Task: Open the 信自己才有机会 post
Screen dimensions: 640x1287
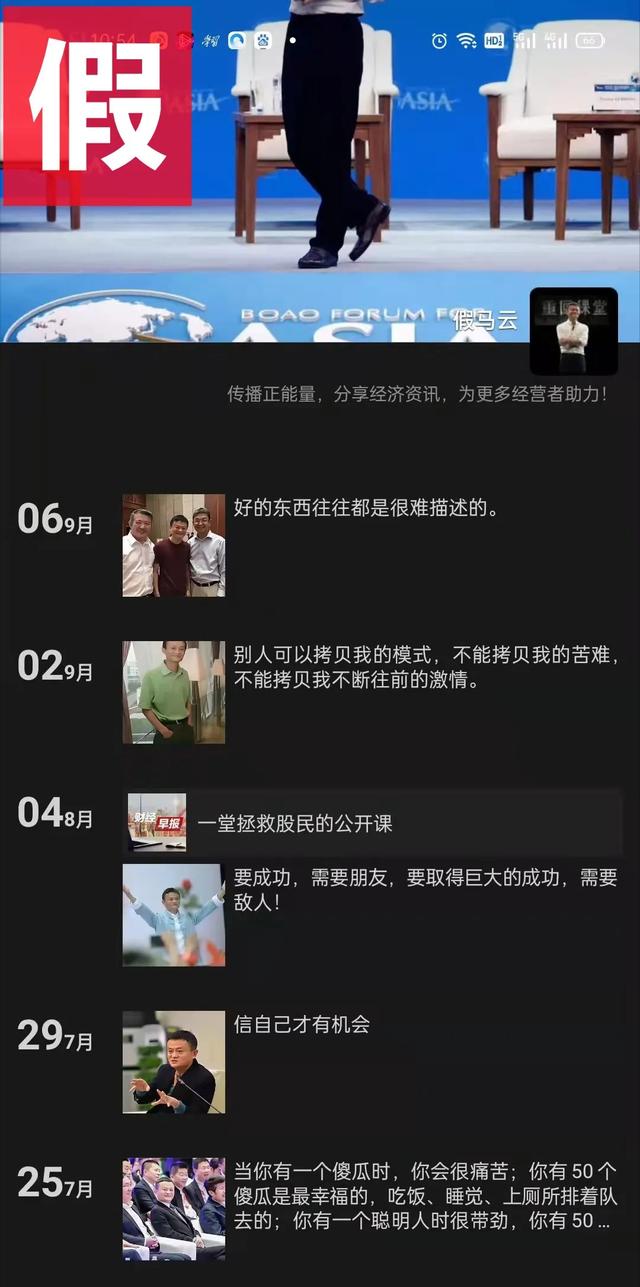Action: tap(302, 1024)
